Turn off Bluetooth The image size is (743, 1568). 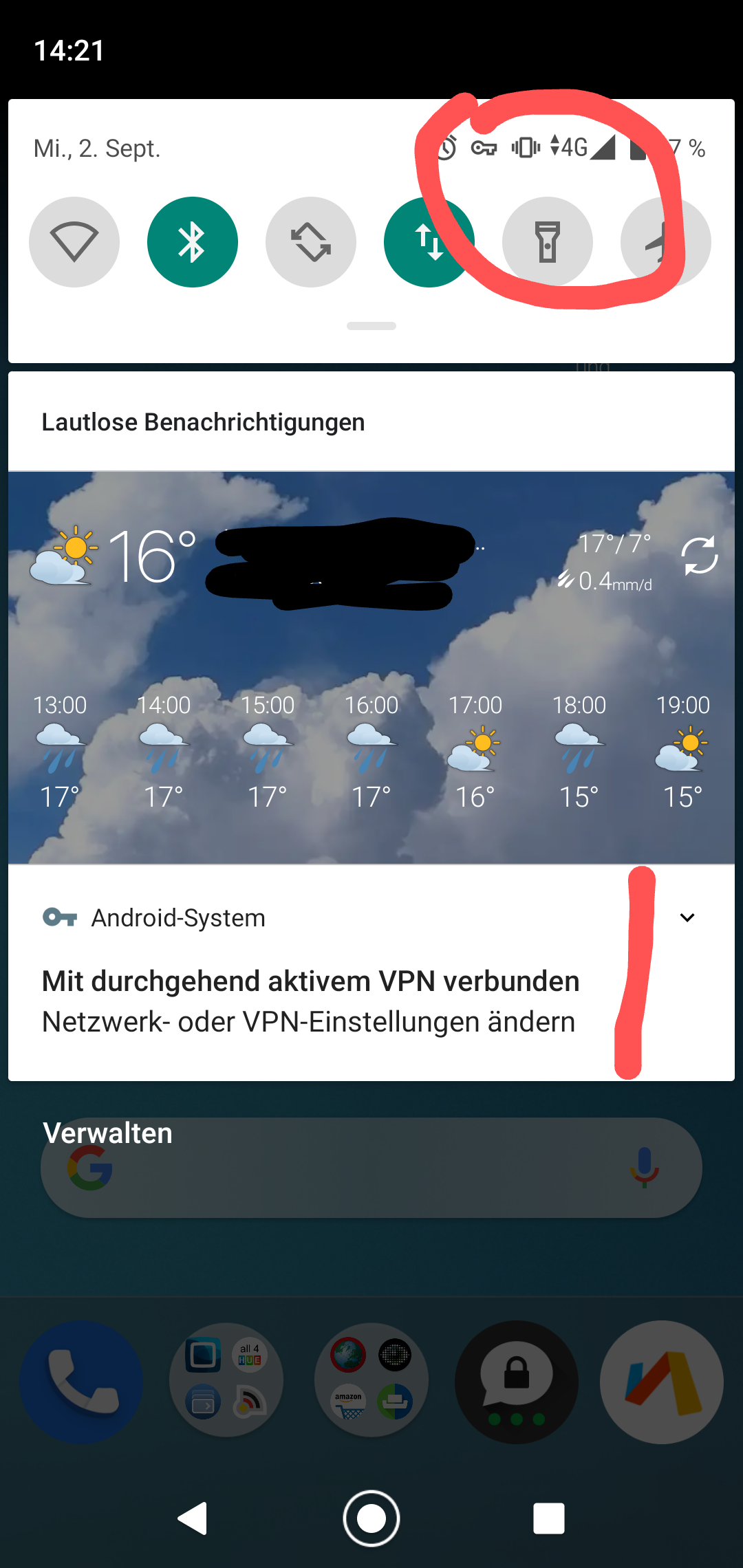click(x=193, y=242)
